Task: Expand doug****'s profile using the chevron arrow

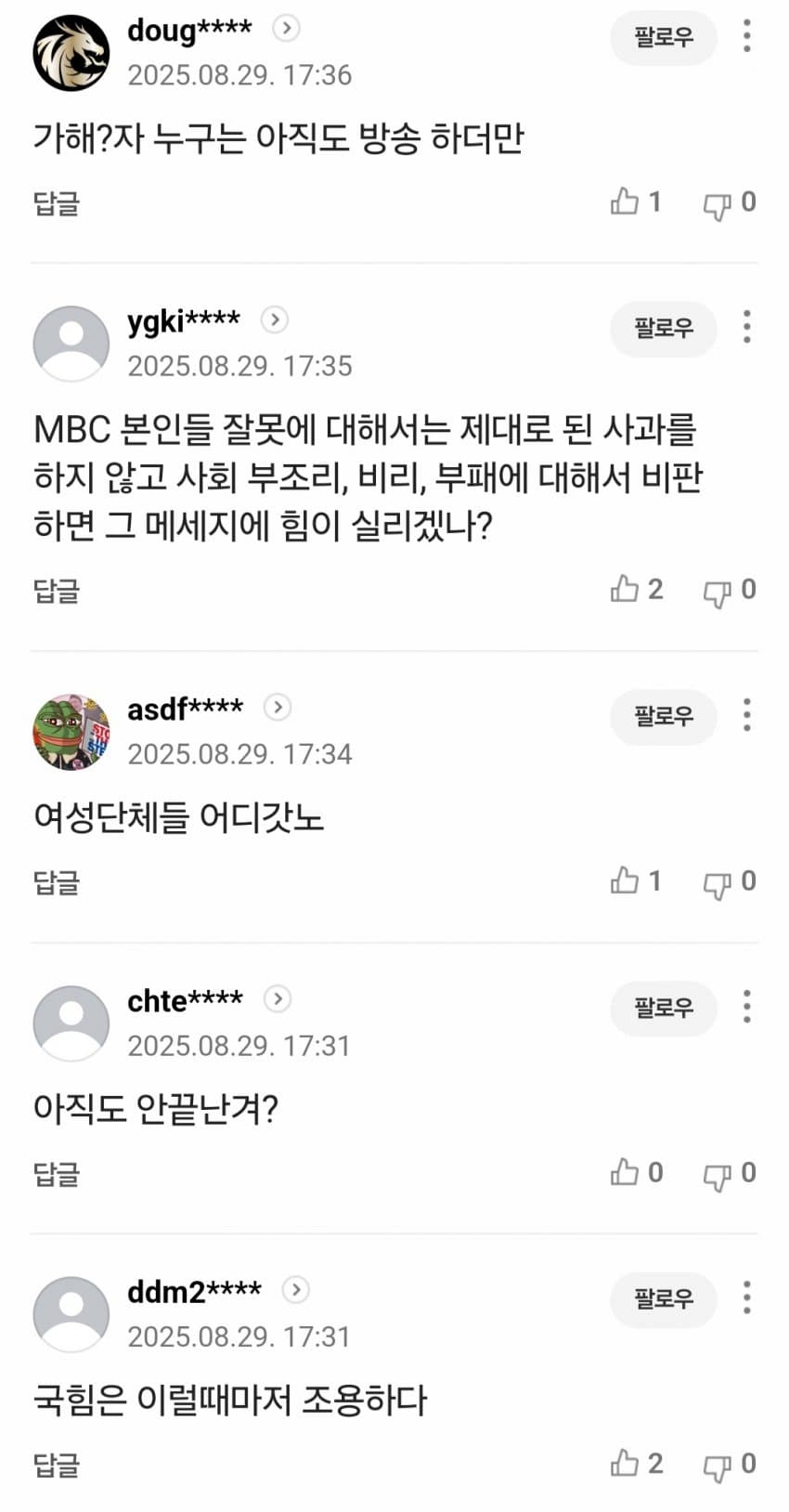Action: click(286, 29)
